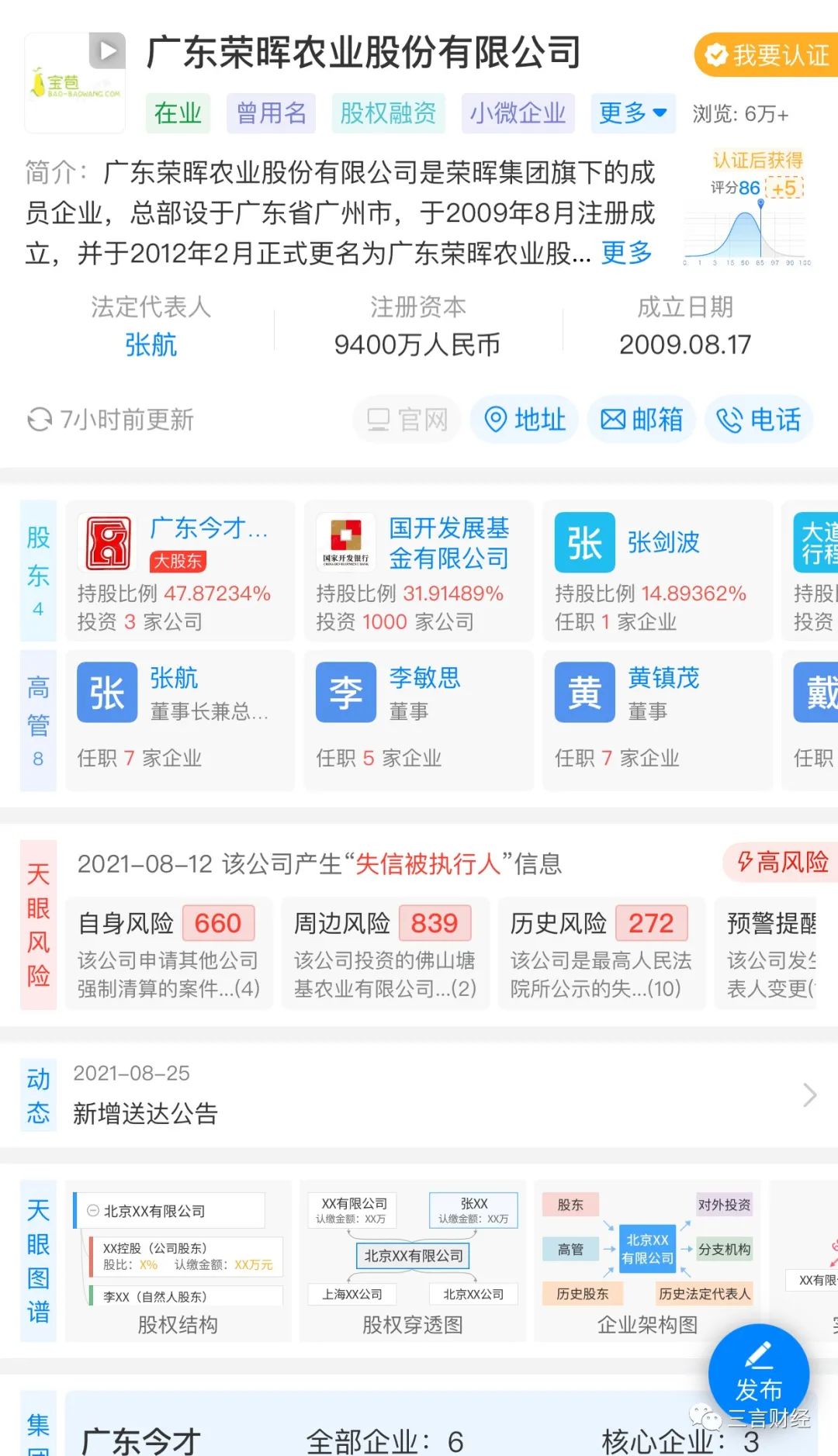Open 自身风险 660 card
Viewport: 838px width, 1456px height.
point(169,953)
